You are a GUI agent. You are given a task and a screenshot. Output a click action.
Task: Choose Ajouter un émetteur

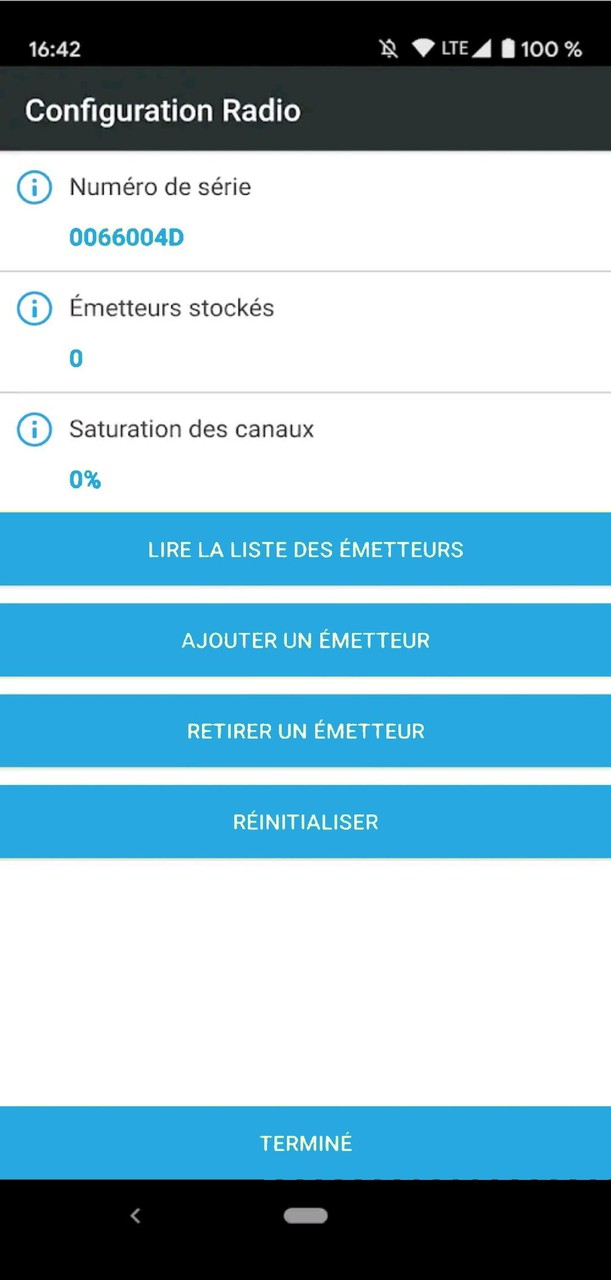[305, 640]
